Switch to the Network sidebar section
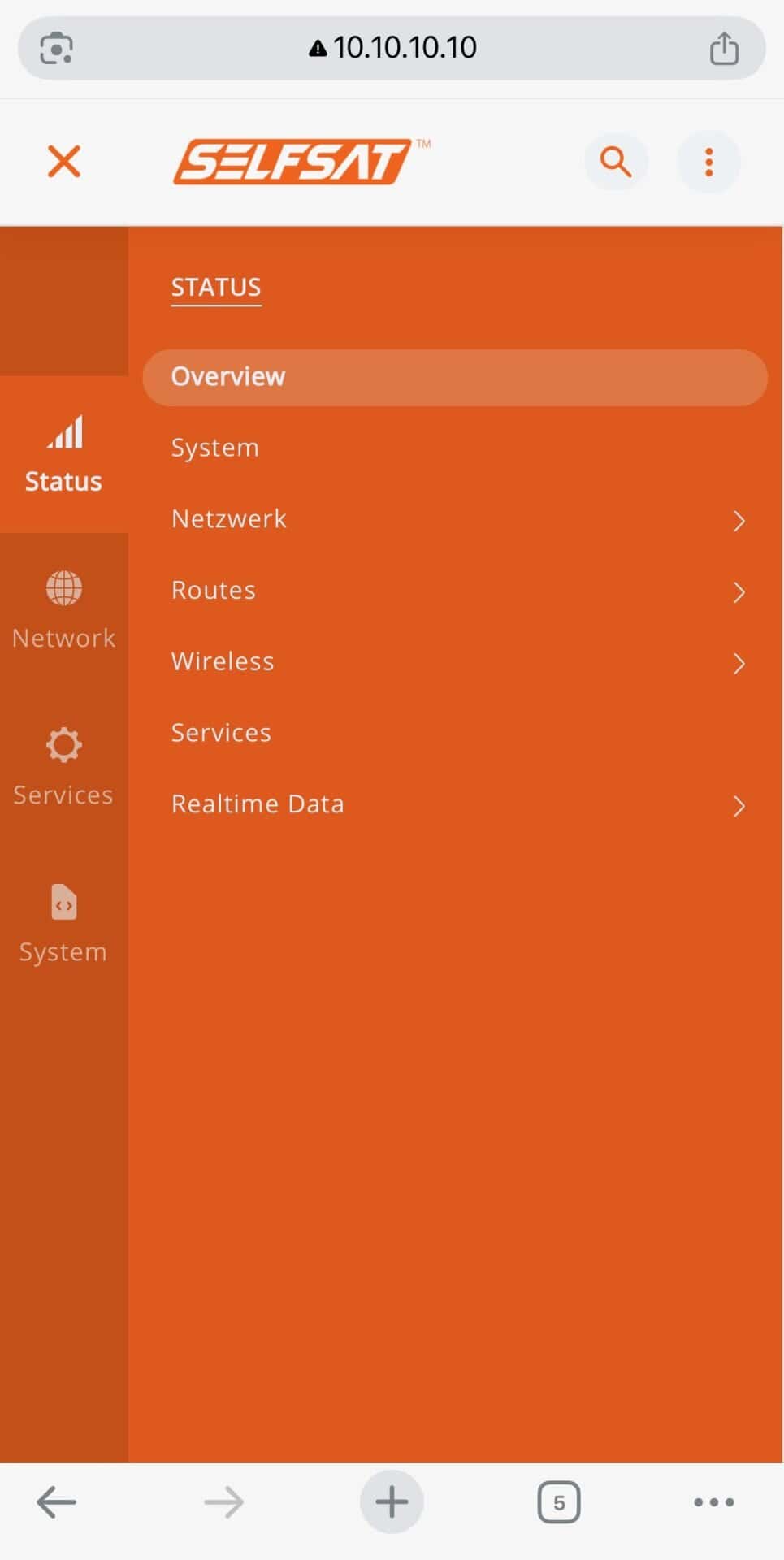 click(63, 611)
